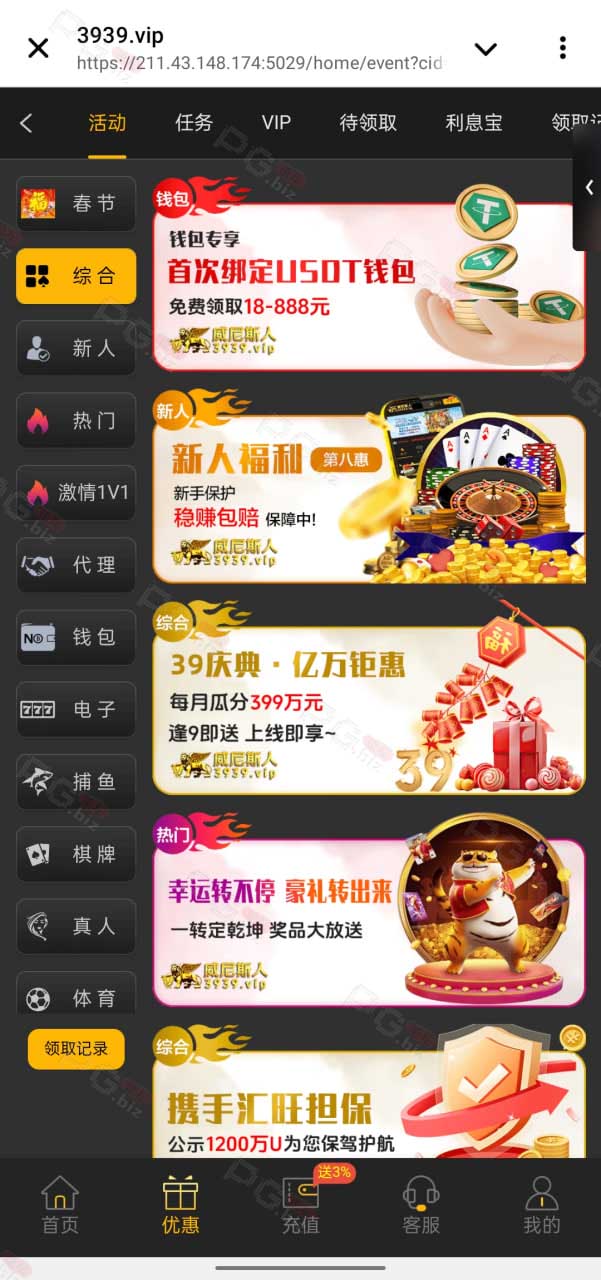Viewport: 601px width, 1280px height.
Task: Open 客服 customer service
Action: coord(421,1205)
